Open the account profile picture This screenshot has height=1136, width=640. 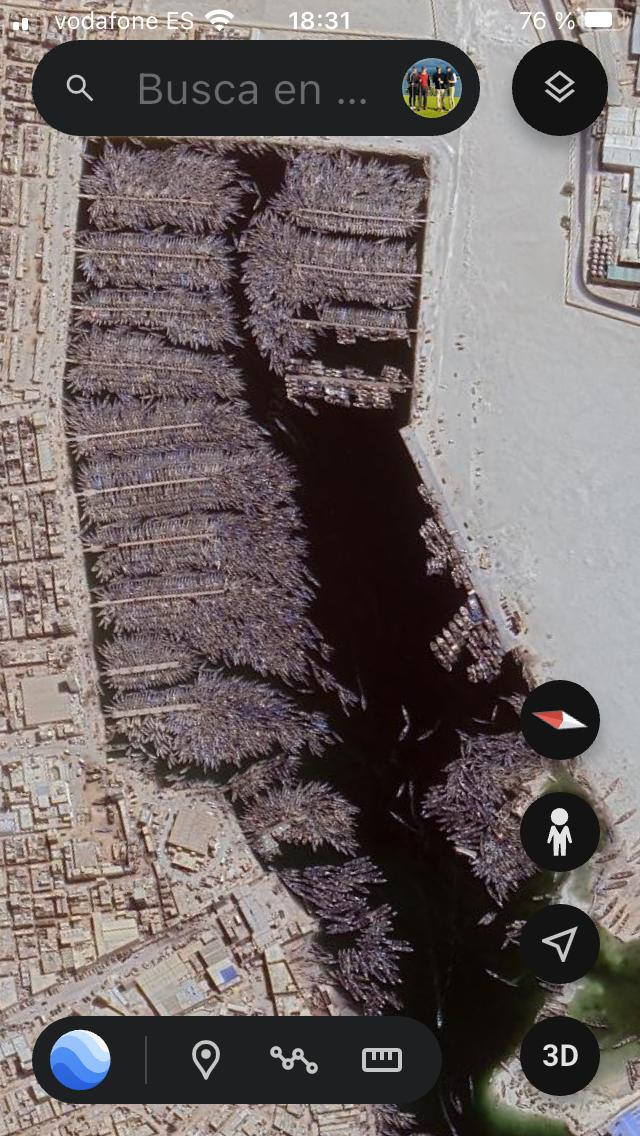(432, 88)
